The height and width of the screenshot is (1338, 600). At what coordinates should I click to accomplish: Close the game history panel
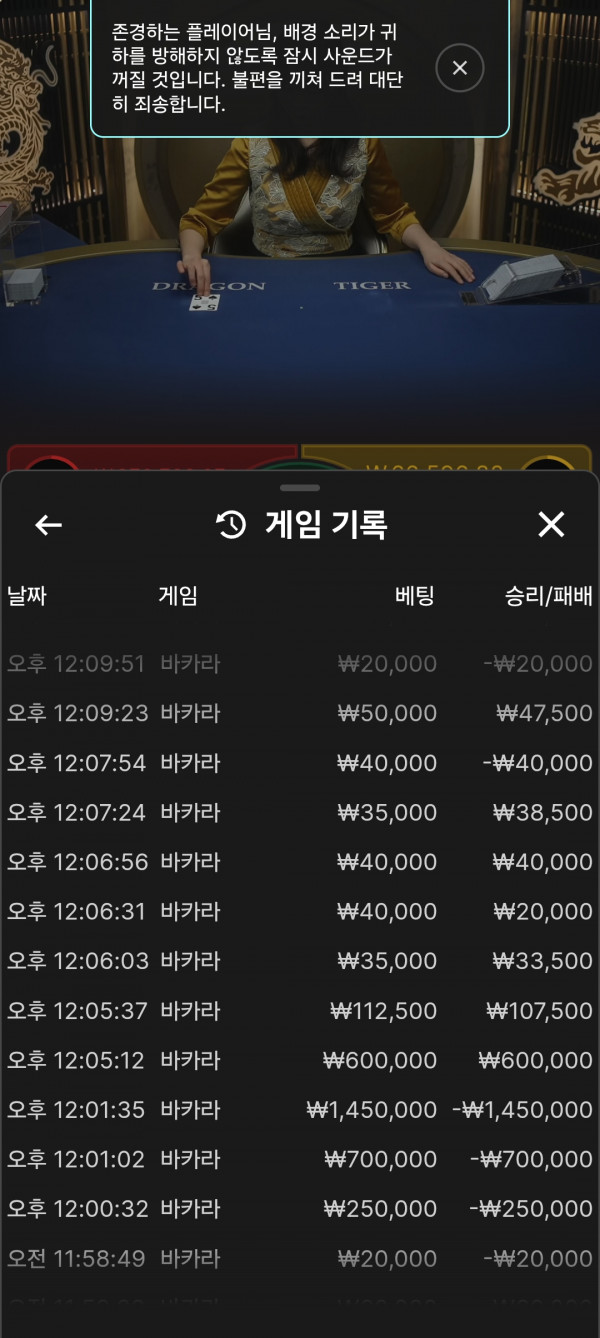551,525
